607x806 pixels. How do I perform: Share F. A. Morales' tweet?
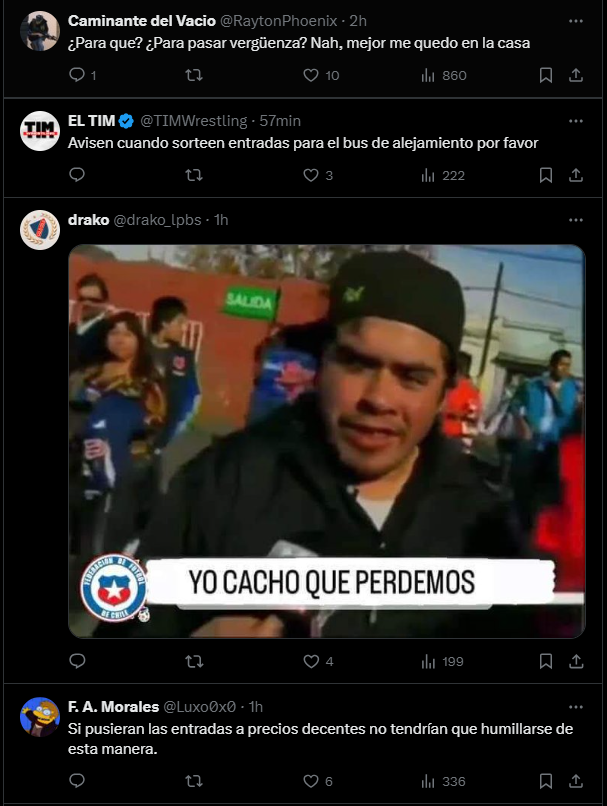[576, 781]
